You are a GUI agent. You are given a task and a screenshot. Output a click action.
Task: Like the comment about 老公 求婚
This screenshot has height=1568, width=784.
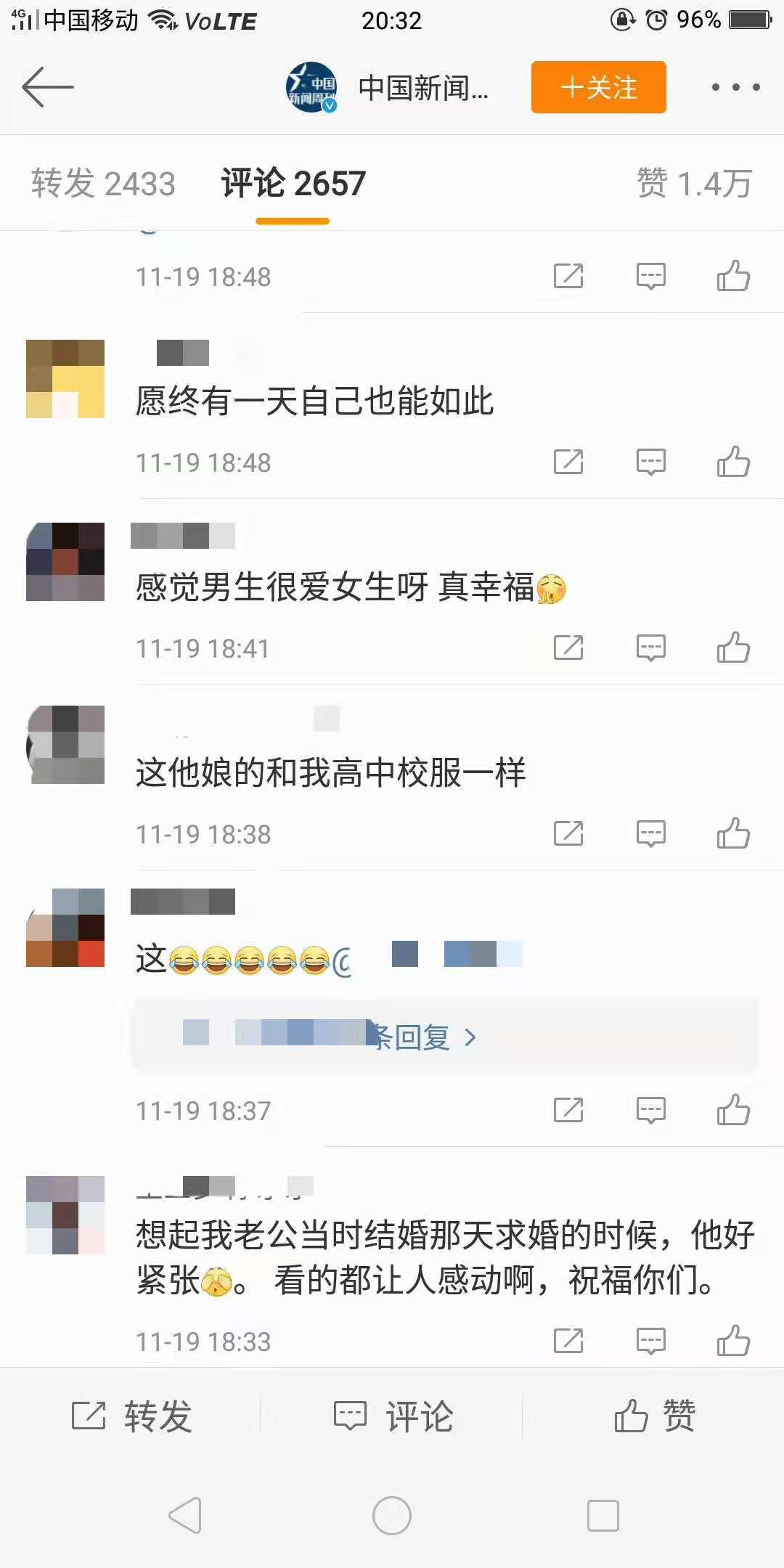coord(733,1341)
